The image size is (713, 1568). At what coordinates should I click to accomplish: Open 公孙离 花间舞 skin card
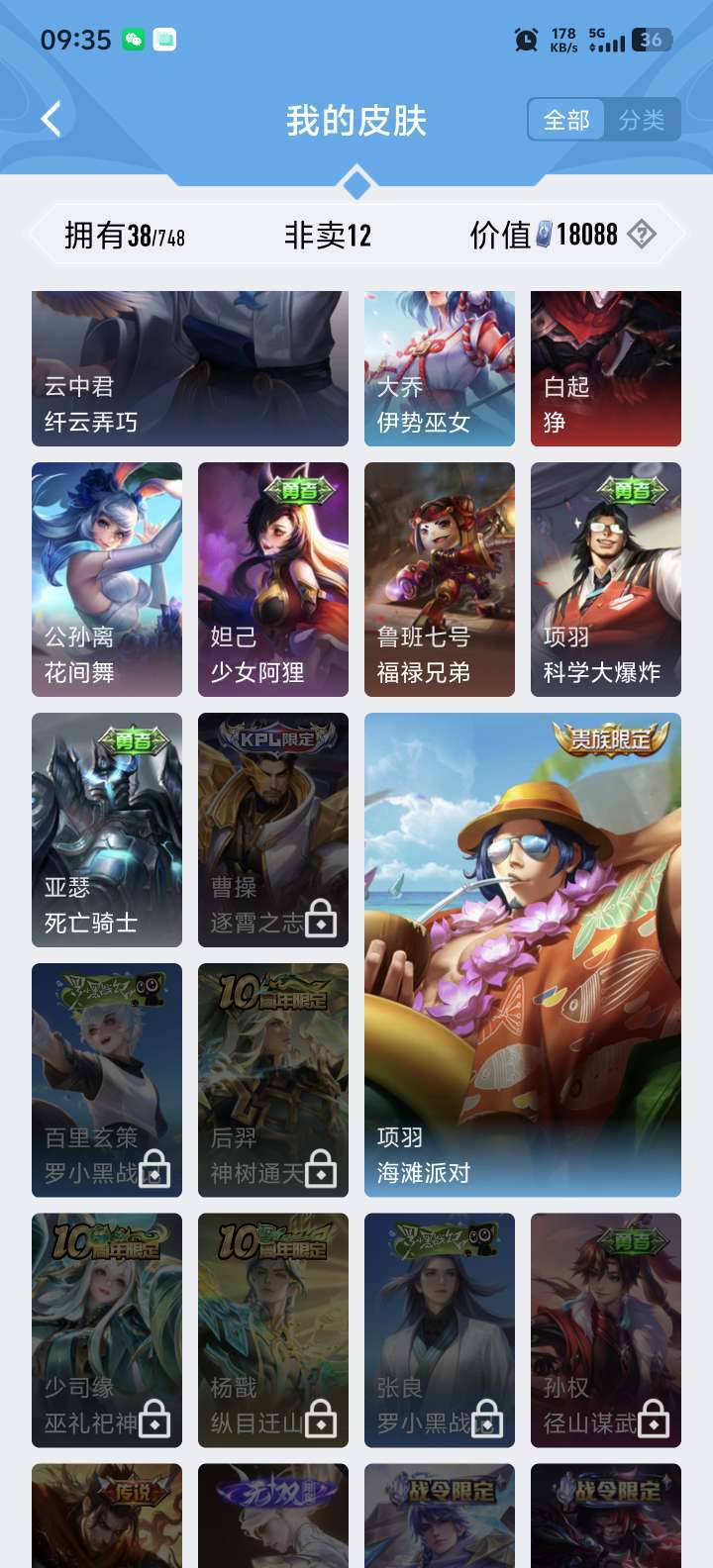(x=107, y=579)
